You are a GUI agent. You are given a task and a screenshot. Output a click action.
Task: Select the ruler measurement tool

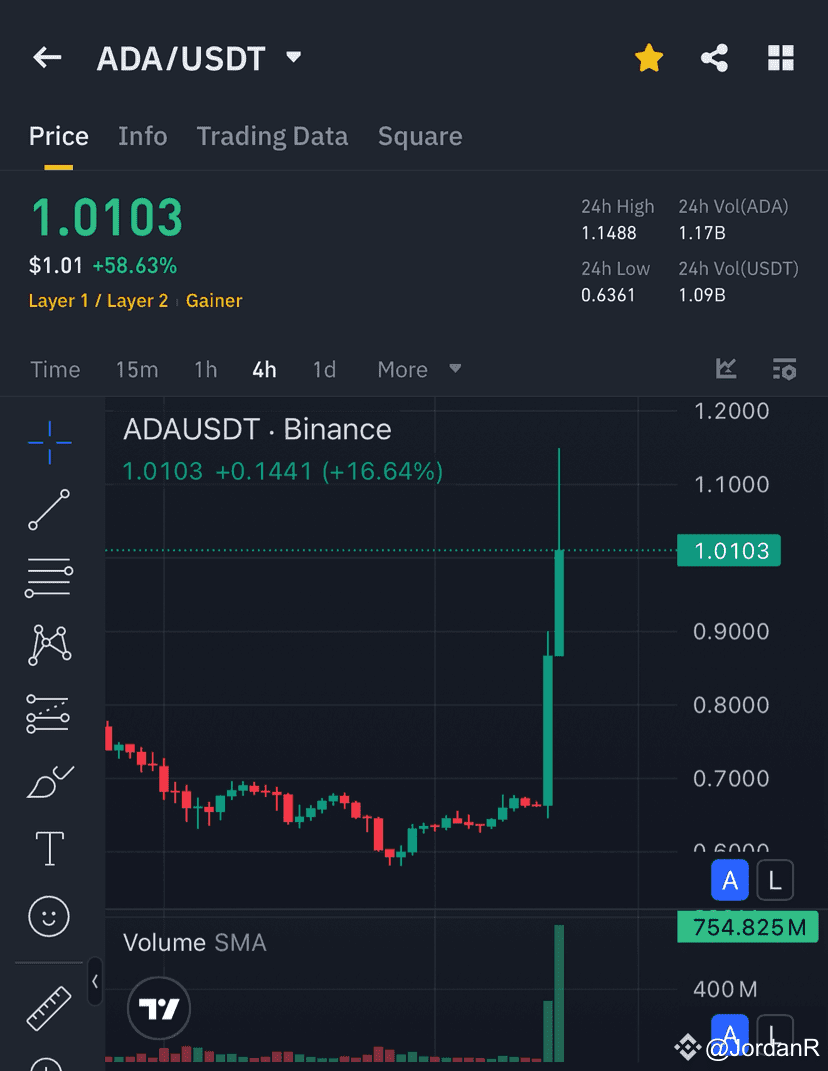point(48,1008)
